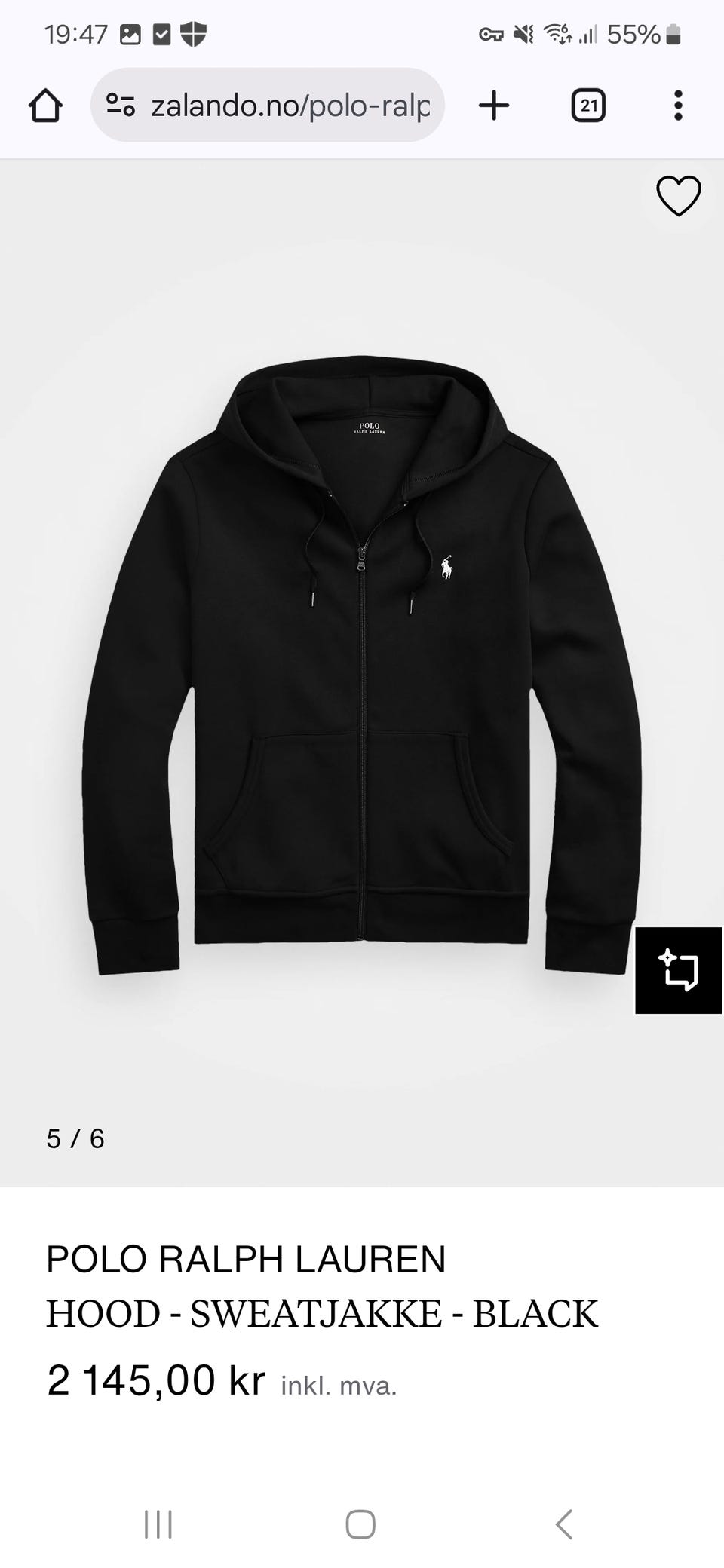Open the black sparkle assistant button
Viewport: 724px width, 1568px height.
tap(678, 970)
